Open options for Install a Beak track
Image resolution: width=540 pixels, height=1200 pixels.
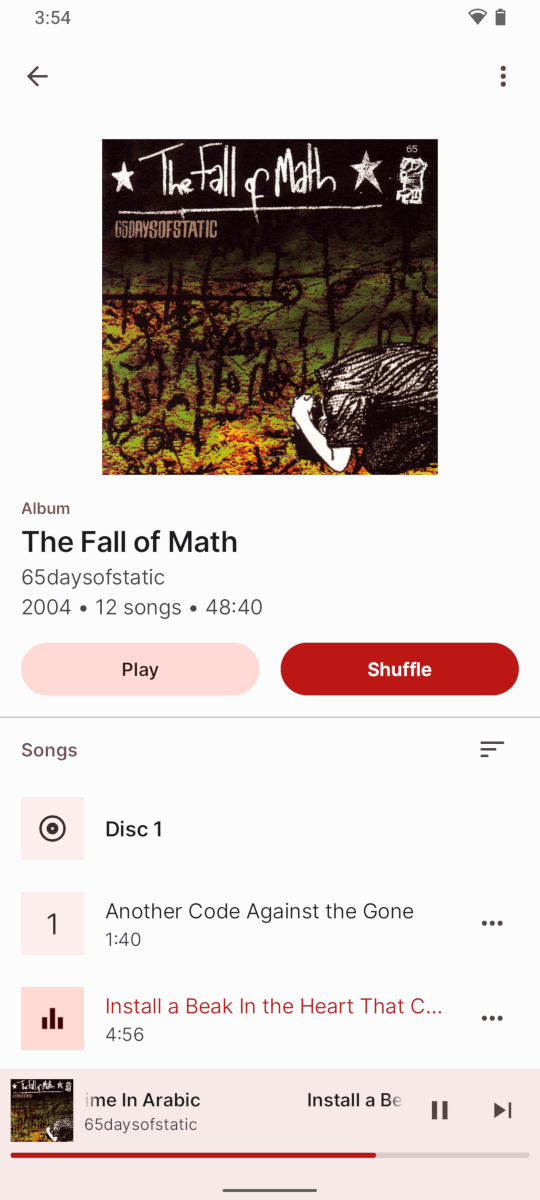[x=492, y=1018]
